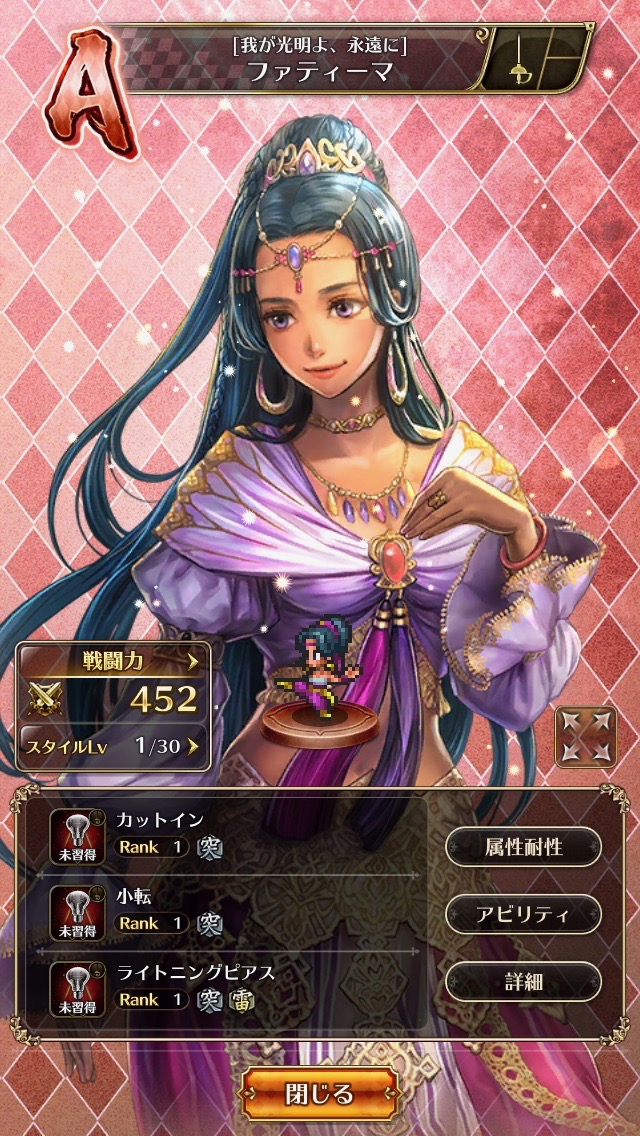This screenshot has height=1136, width=640.
Task: Open 詳細 details
Action: click(523, 981)
